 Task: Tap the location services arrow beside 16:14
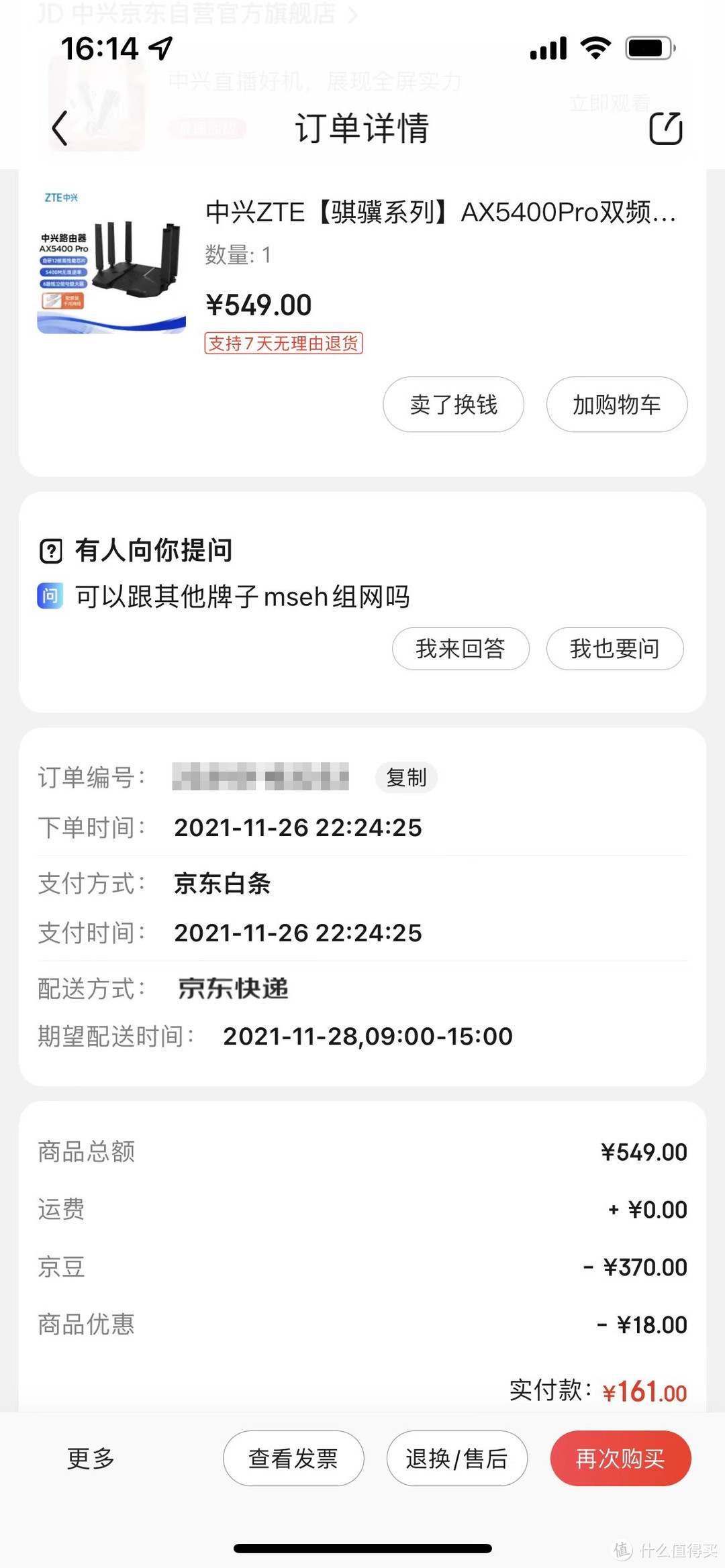pyautogui.click(x=158, y=48)
